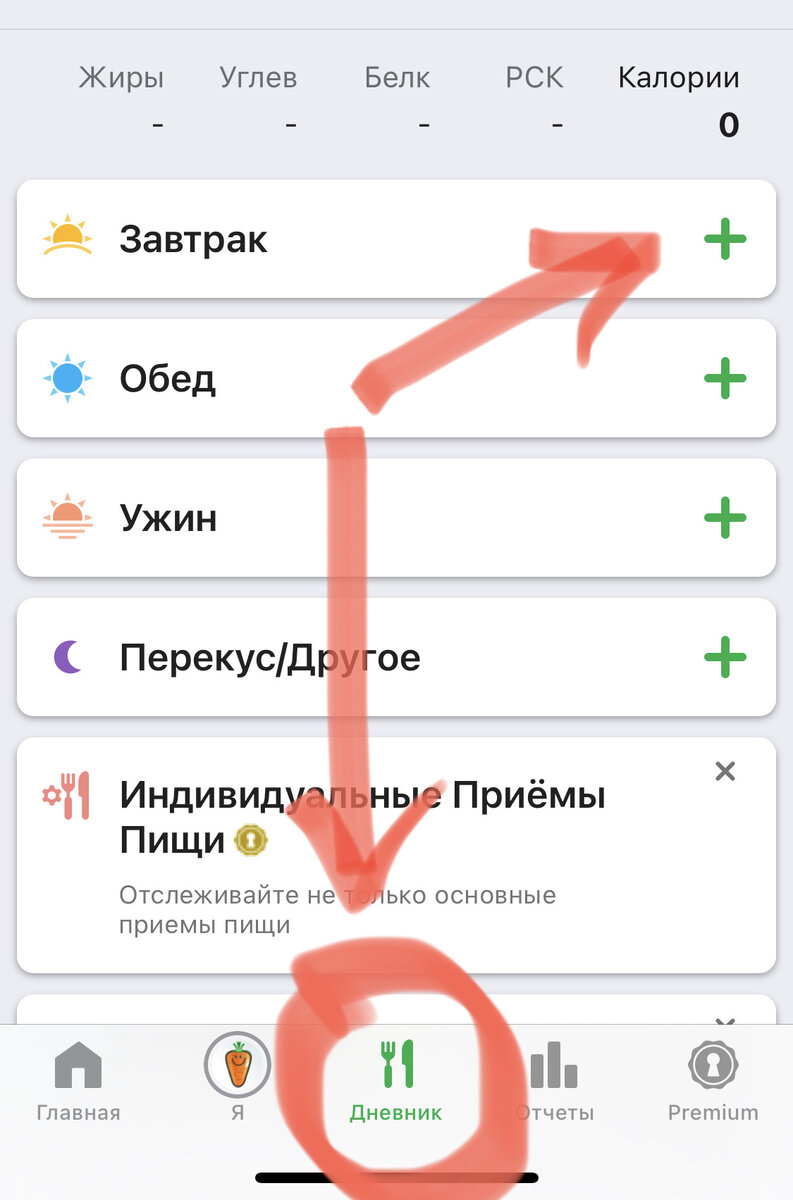Click the gold coin premium badge

pos(251,840)
